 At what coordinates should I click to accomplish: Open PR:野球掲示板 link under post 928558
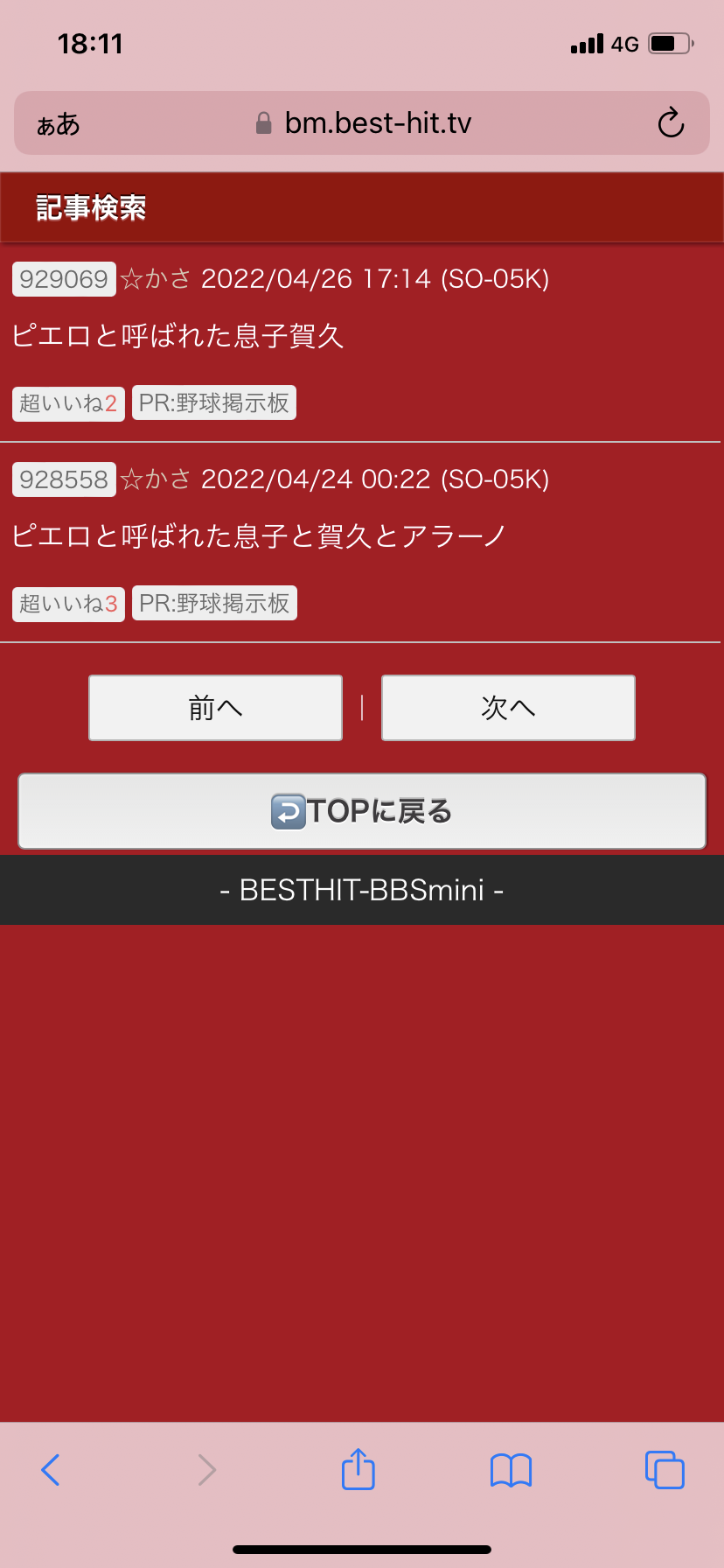click(x=214, y=604)
